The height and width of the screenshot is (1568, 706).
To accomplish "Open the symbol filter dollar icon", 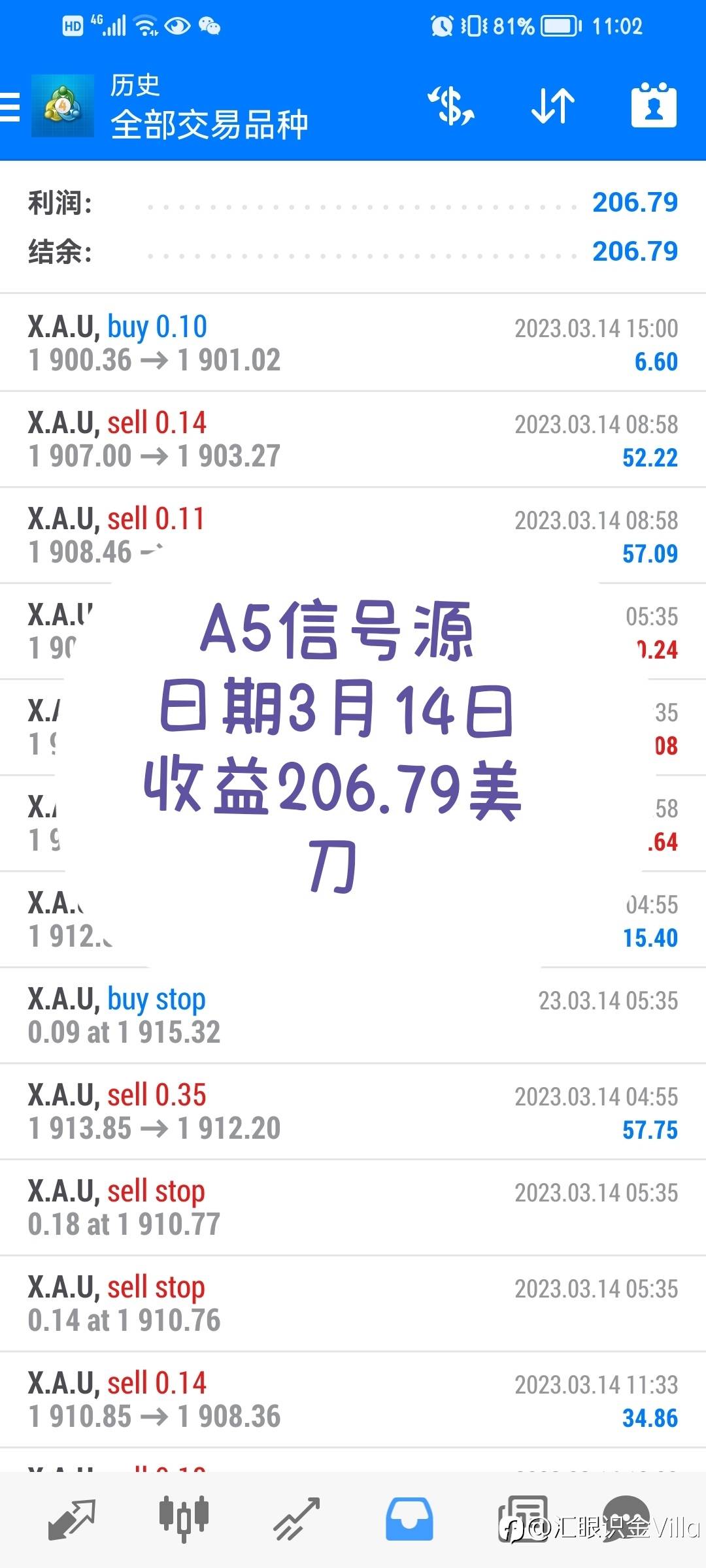I will pyautogui.click(x=451, y=106).
